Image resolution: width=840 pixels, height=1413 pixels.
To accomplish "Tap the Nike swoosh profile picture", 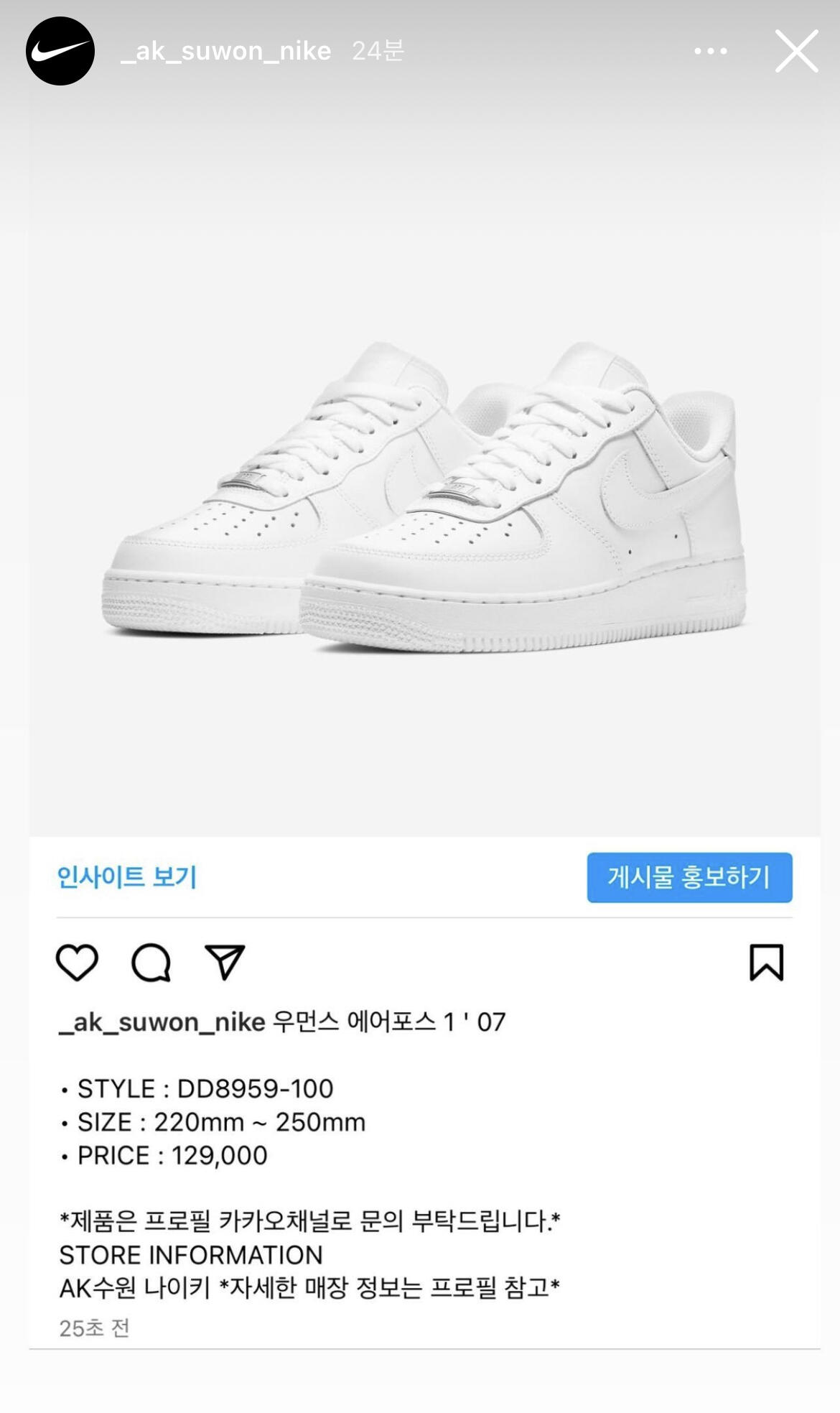I will [60, 51].
